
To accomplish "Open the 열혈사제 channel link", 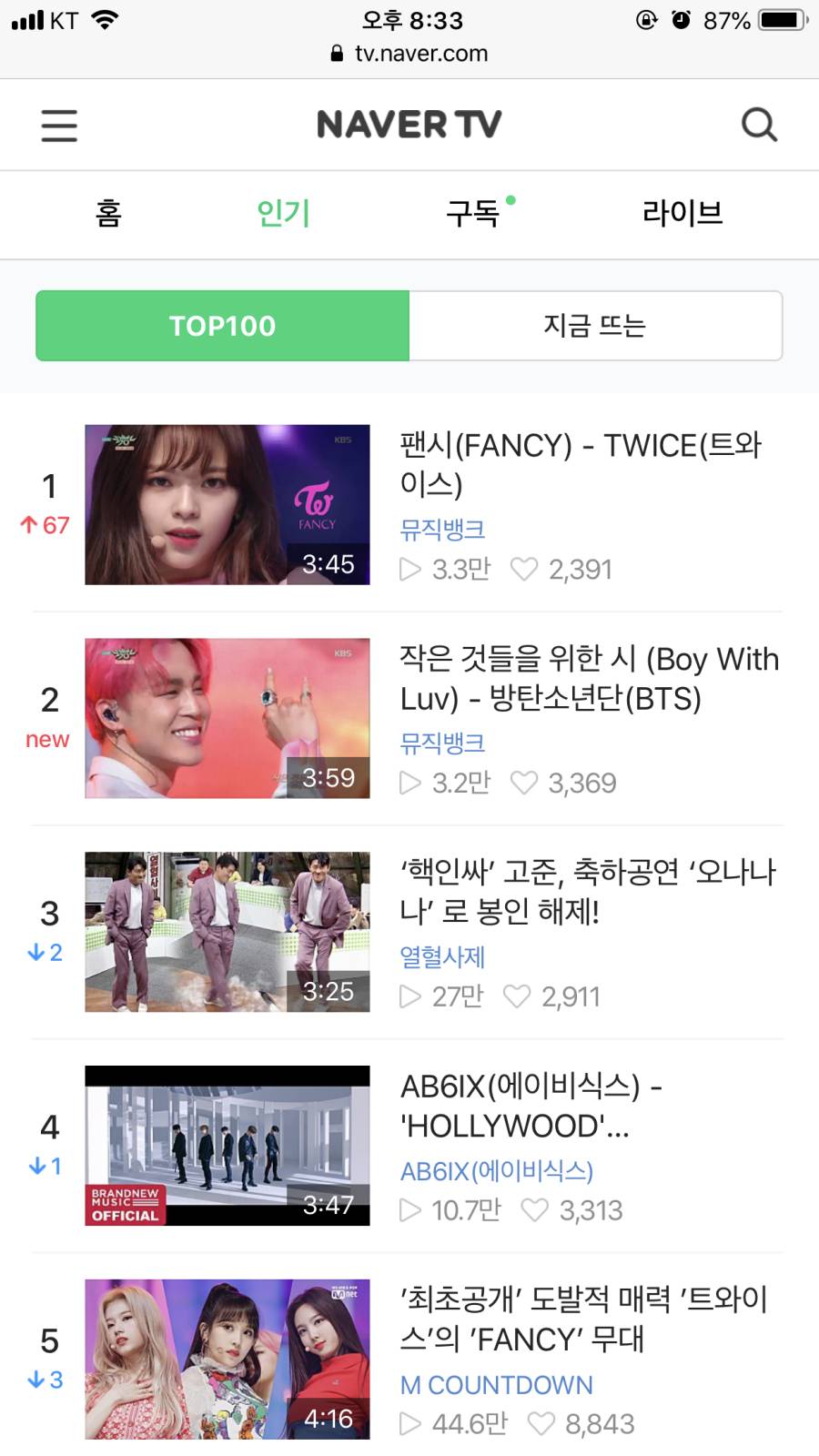I will click(x=442, y=956).
